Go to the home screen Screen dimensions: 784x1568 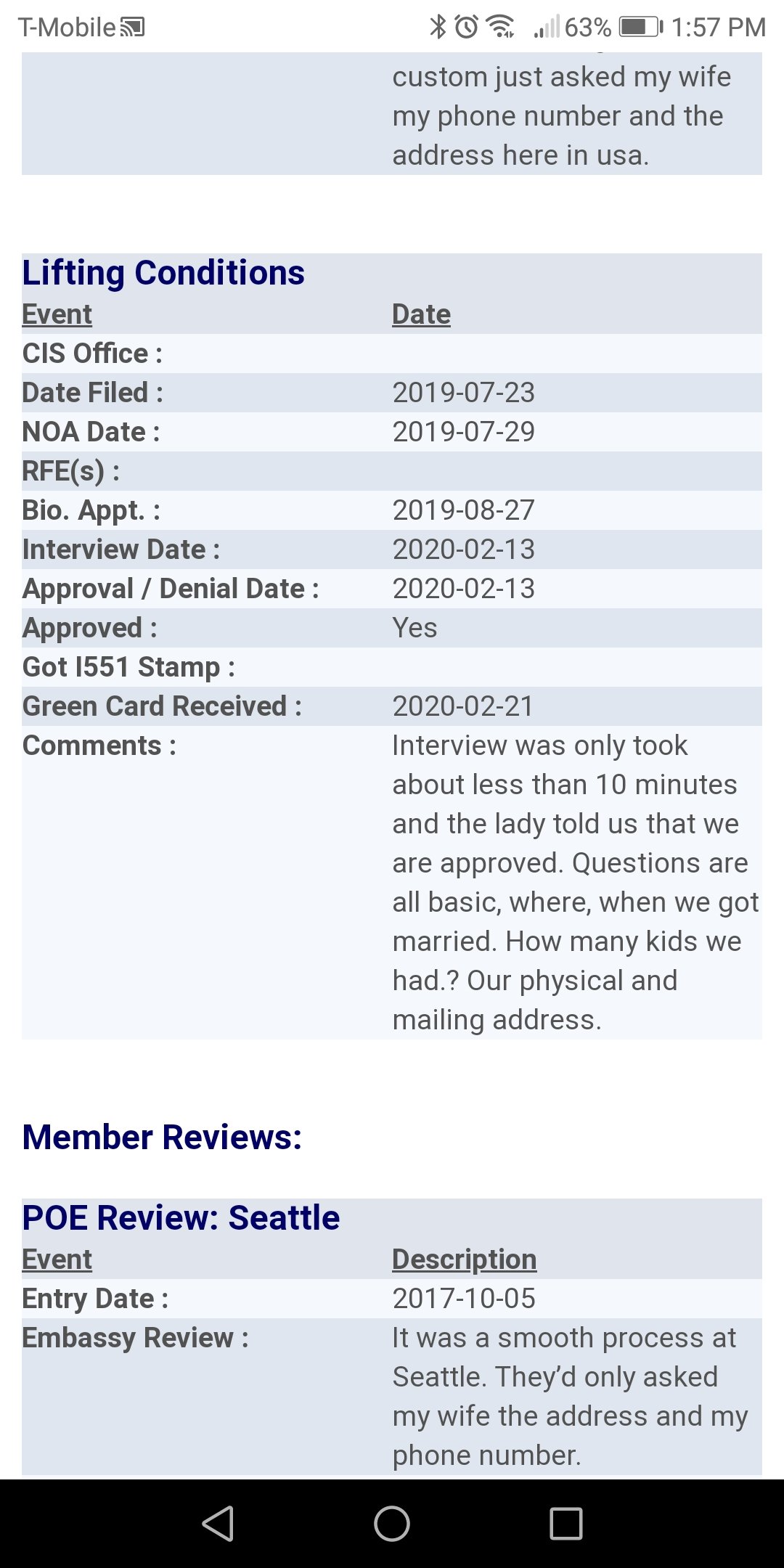point(392,1523)
